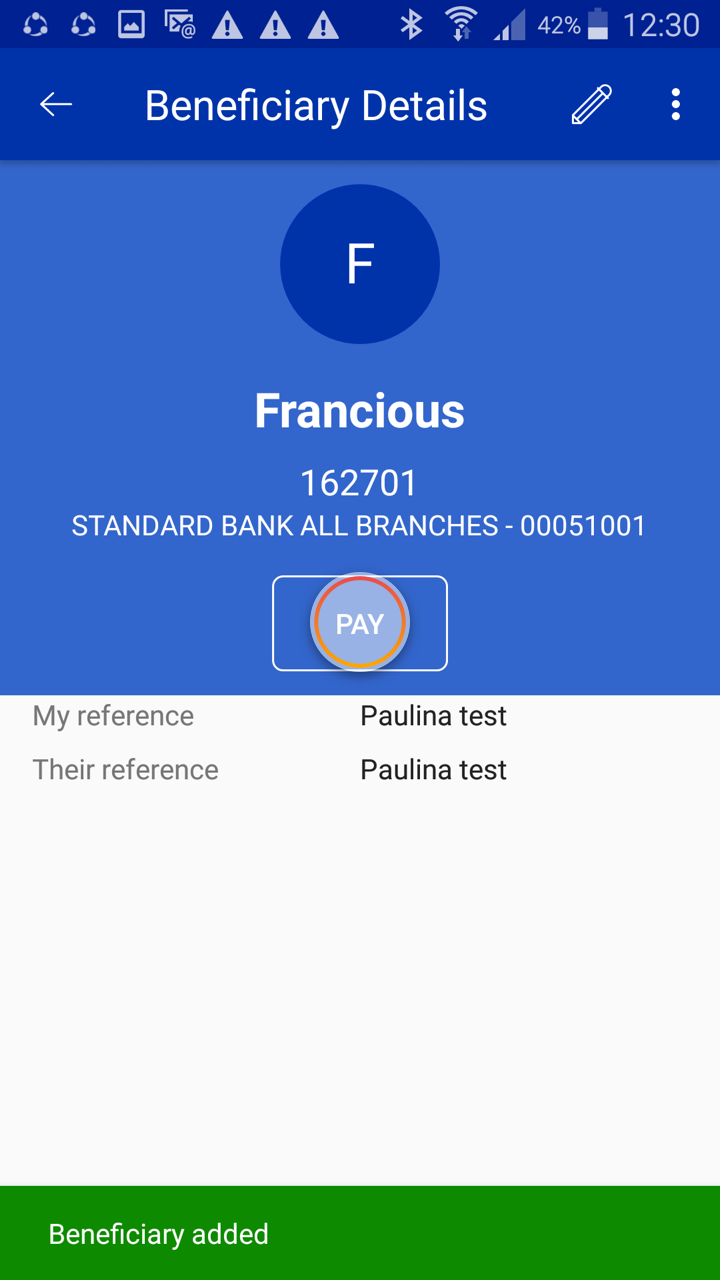Go back from Beneficiary Details
The width and height of the screenshot is (720, 1280).
coord(56,104)
